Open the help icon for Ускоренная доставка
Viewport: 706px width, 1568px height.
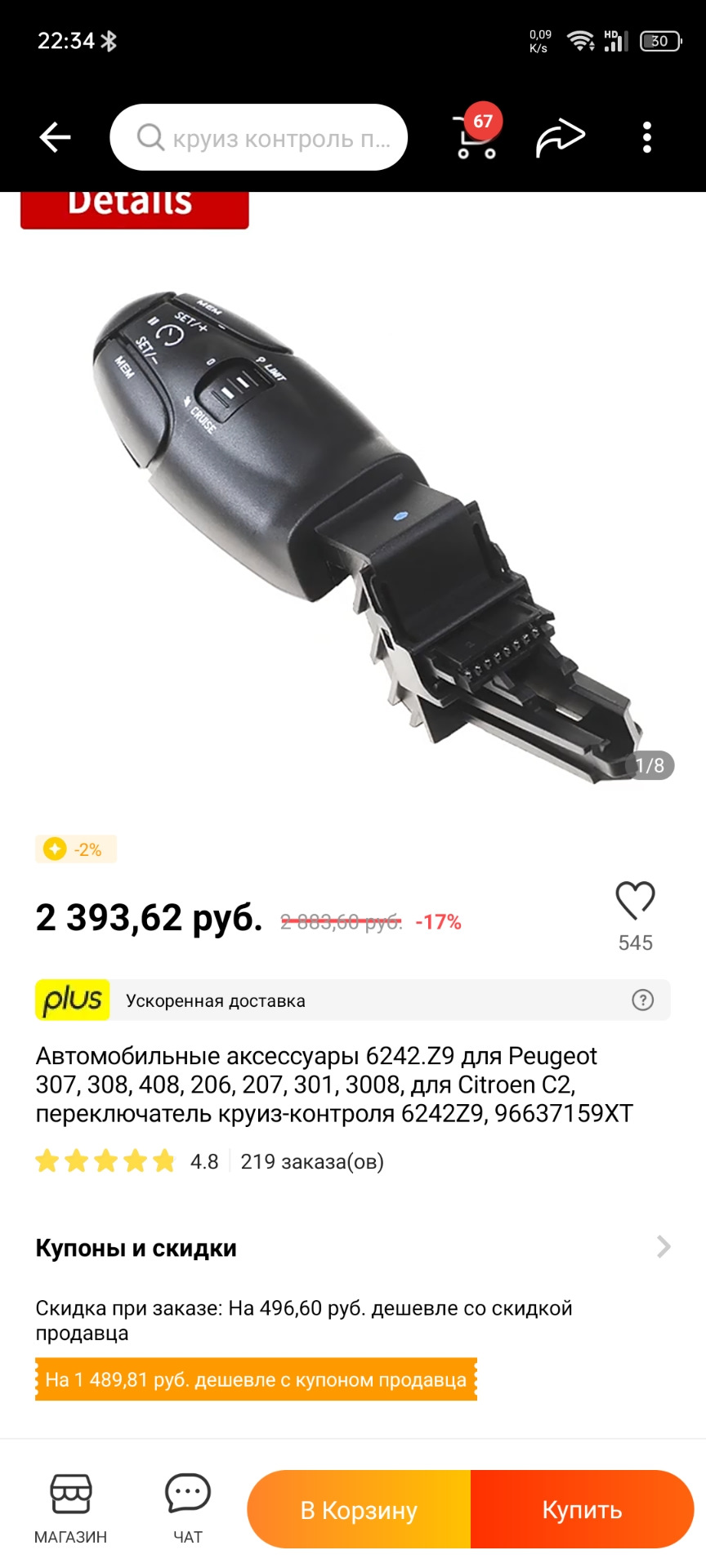(x=643, y=1000)
